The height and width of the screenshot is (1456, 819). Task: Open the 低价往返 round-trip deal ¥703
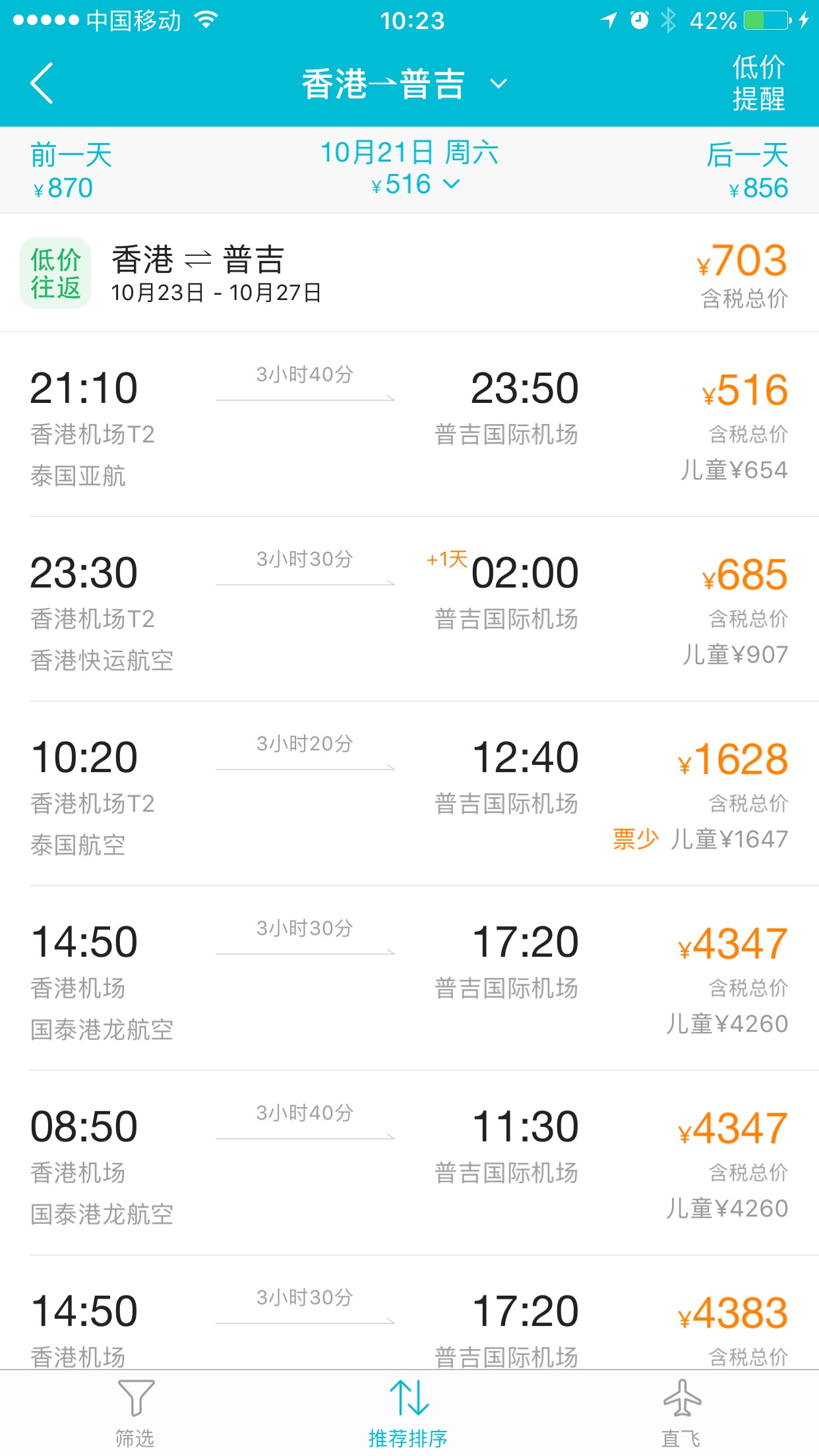pyautogui.click(x=409, y=273)
